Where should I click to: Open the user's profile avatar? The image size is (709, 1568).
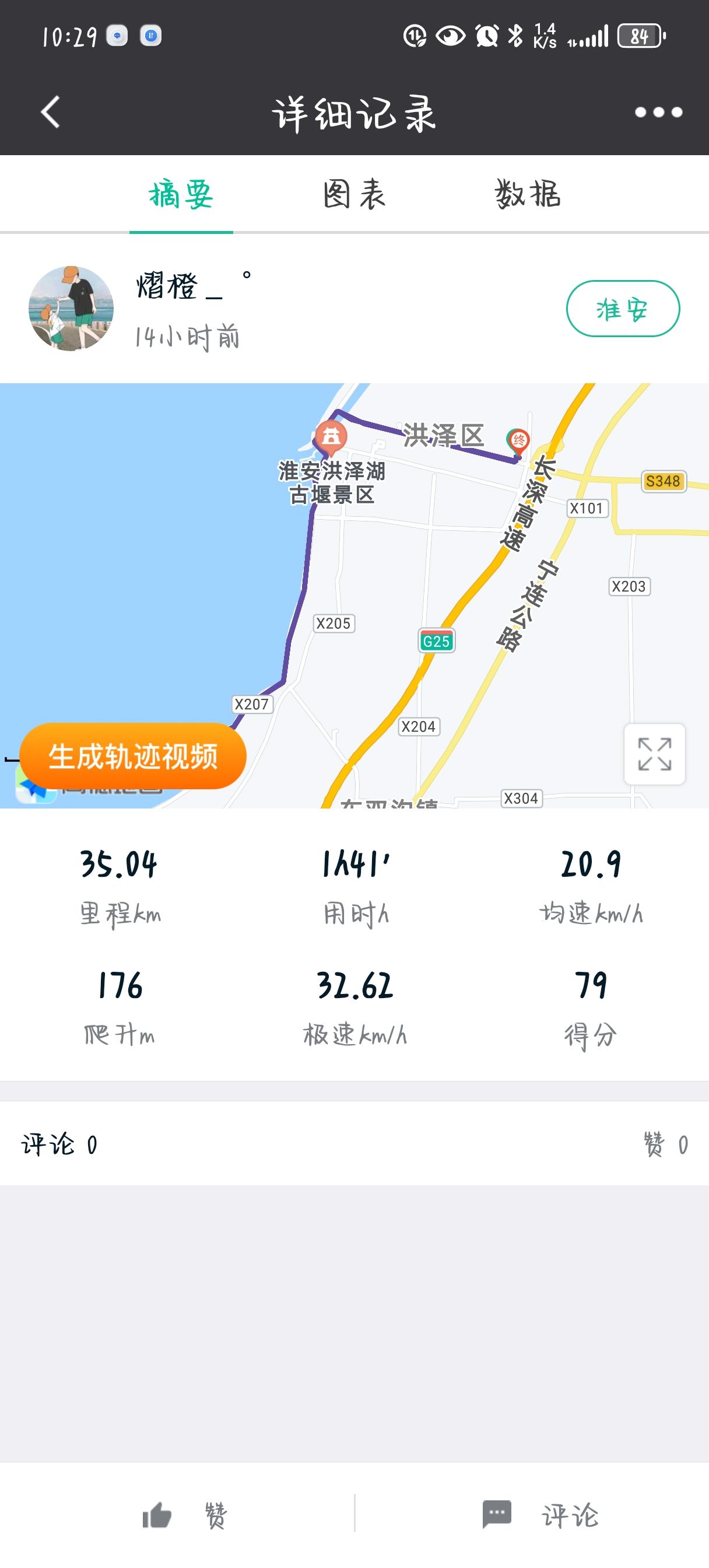click(x=71, y=308)
